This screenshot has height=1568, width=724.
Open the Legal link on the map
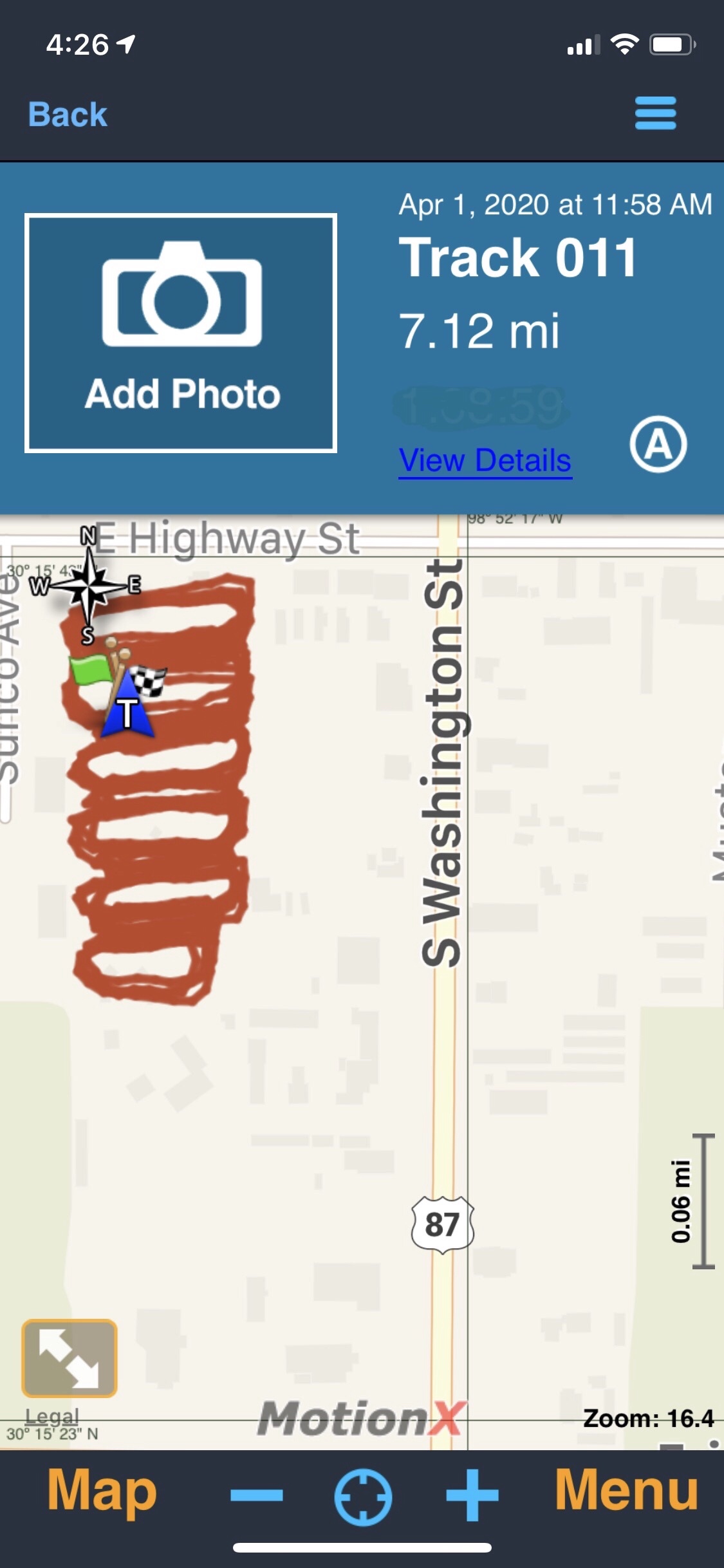tap(52, 1415)
